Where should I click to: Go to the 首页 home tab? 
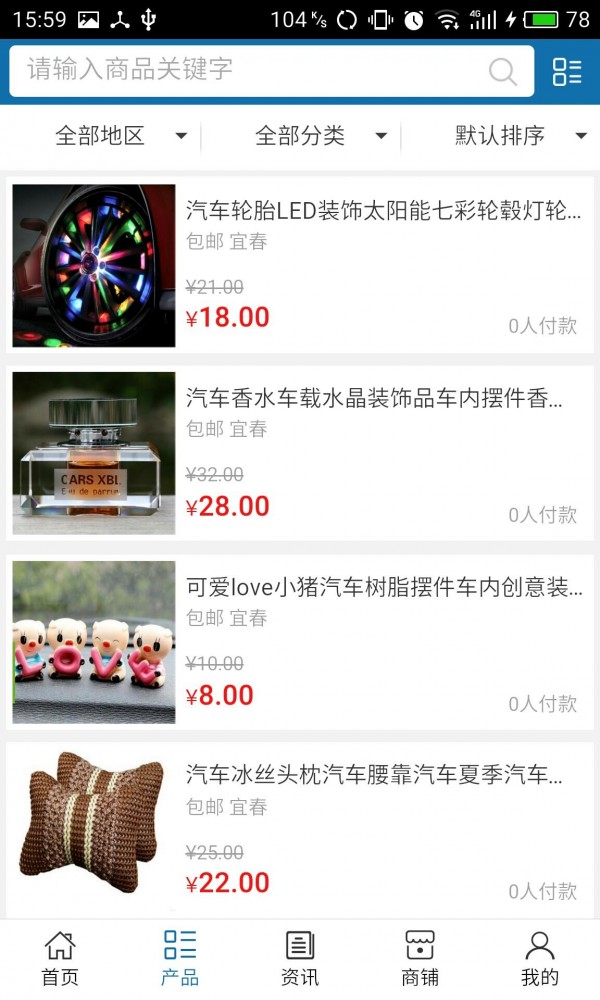click(60, 959)
